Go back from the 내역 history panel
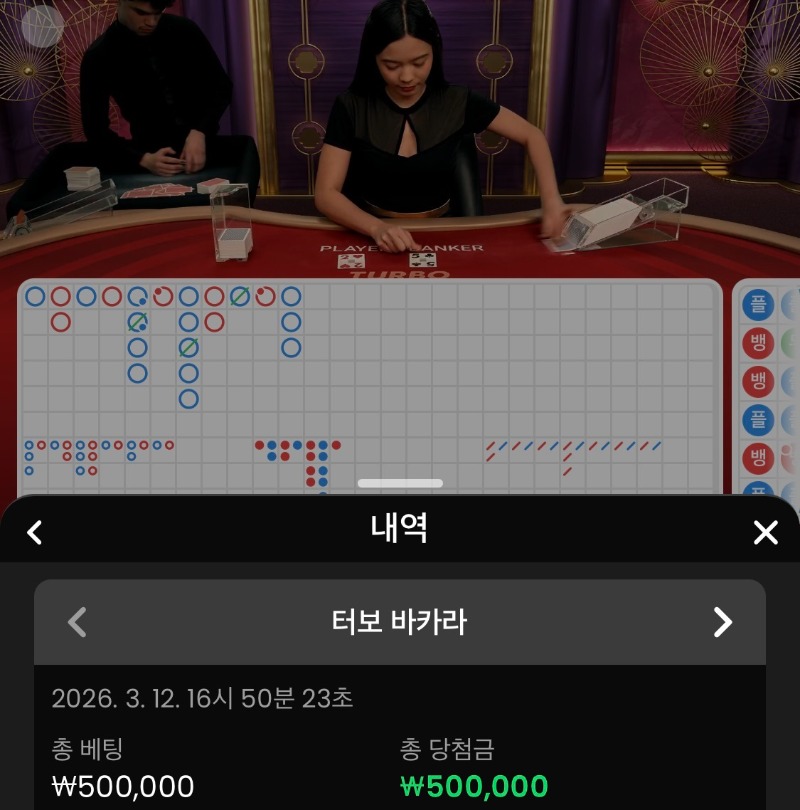Image resolution: width=800 pixels, height=810 pixels. click(x=35, y=532)
